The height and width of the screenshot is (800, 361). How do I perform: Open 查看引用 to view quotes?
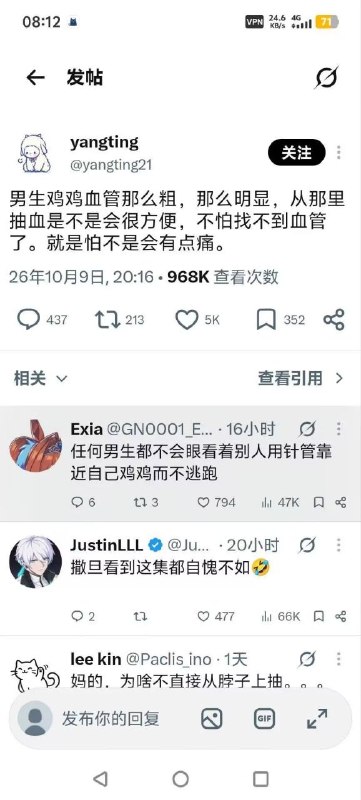[301, 378]
